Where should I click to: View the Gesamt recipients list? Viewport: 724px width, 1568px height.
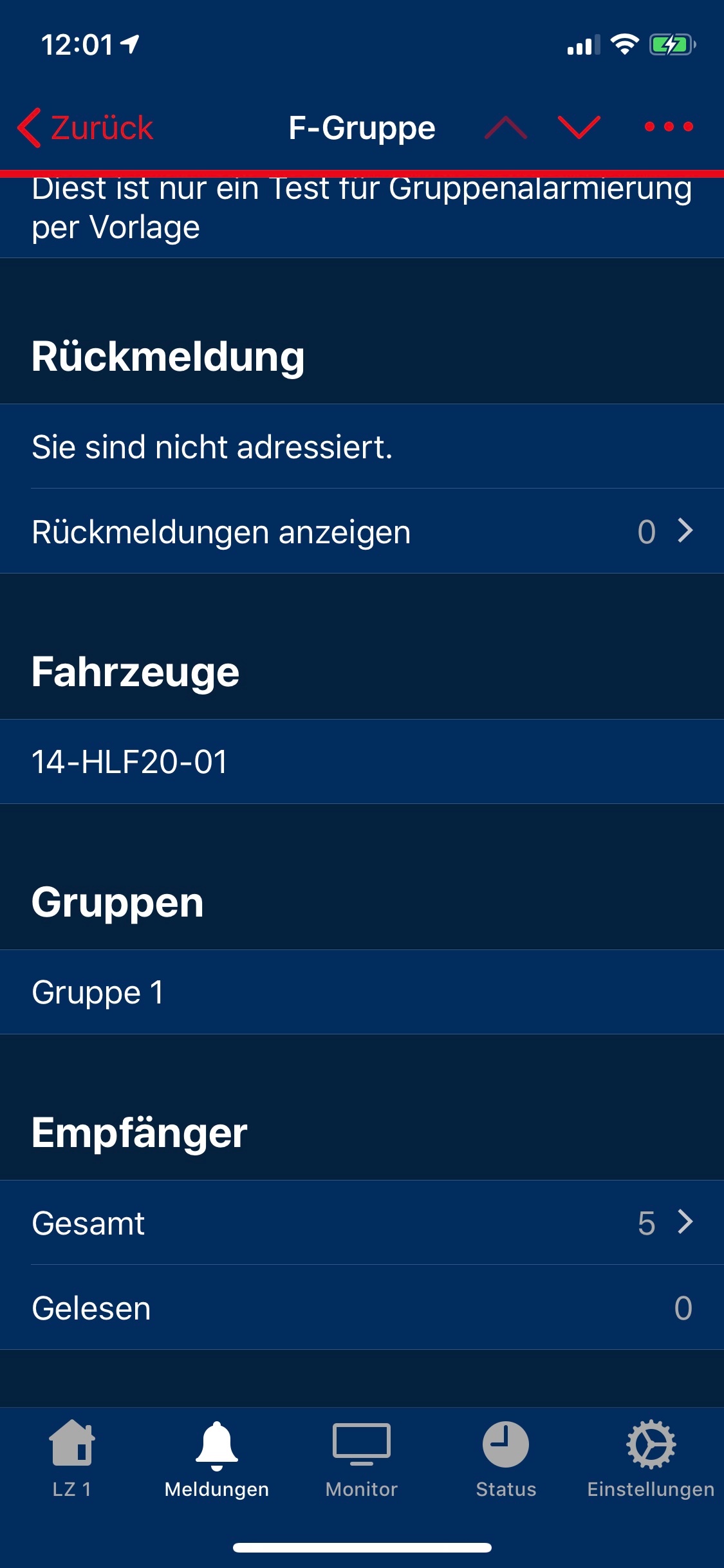(362, 1222)
